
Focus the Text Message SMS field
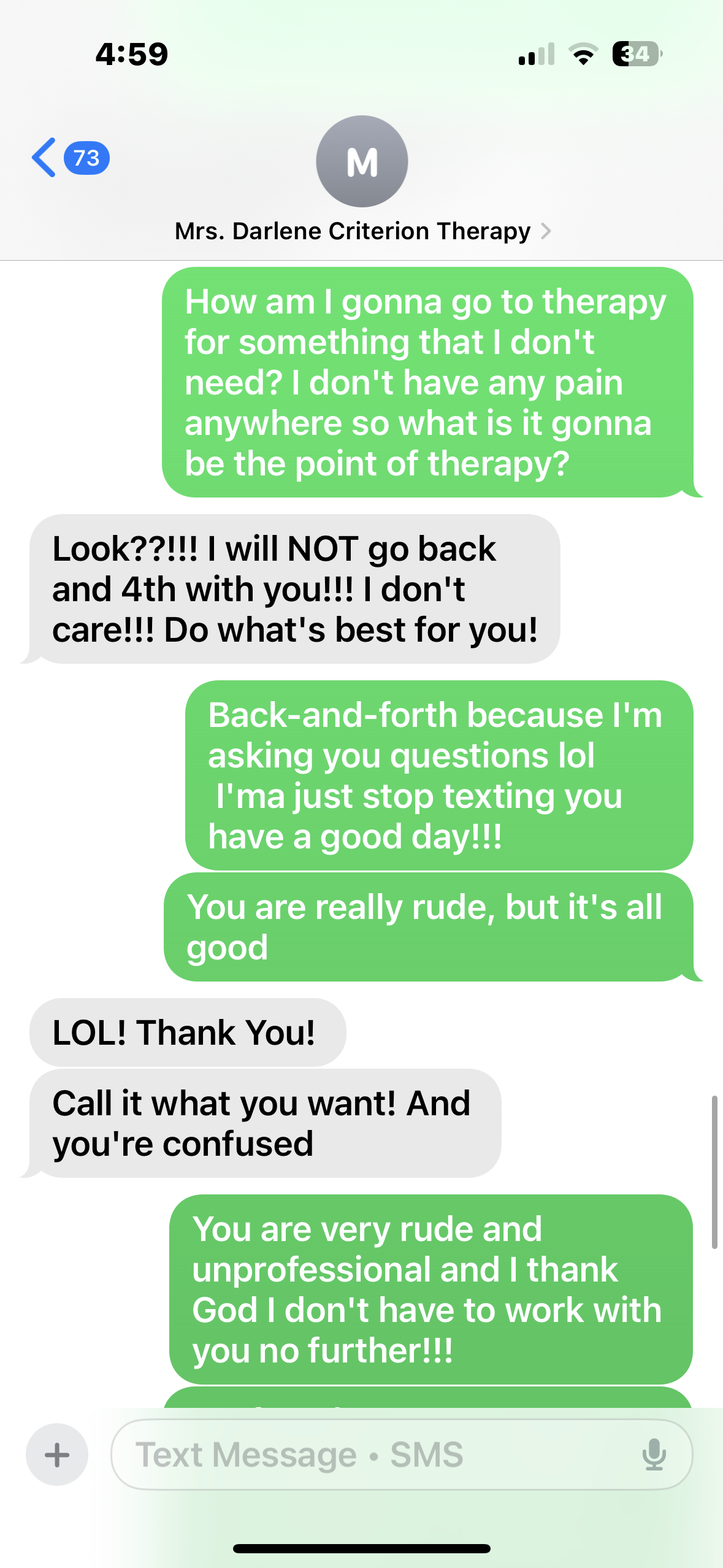click(x=368, y=1455)
